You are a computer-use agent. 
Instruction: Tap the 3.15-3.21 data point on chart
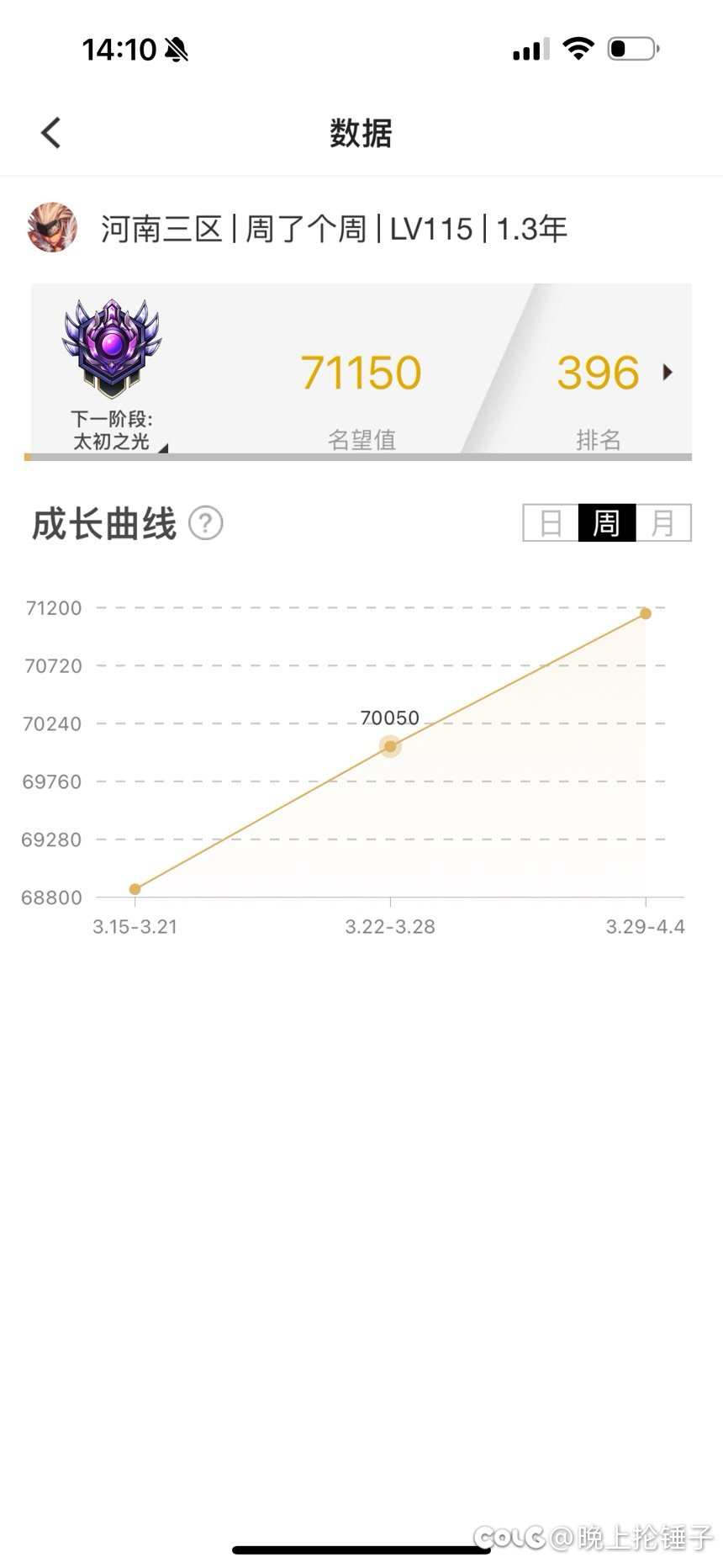point(135,889)
